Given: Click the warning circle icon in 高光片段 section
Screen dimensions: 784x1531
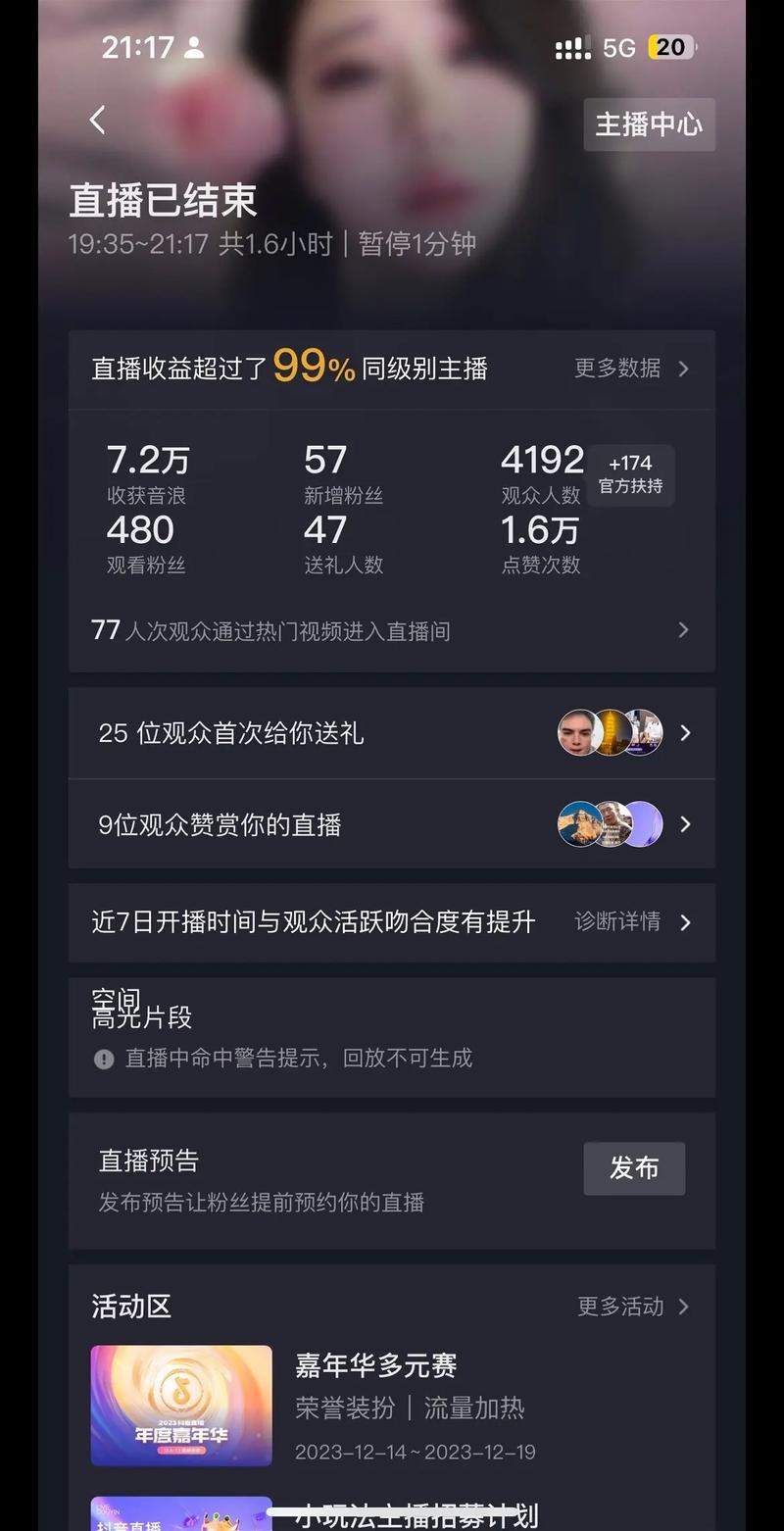Looking at the screenshot, I should [x=102, y=1059].
